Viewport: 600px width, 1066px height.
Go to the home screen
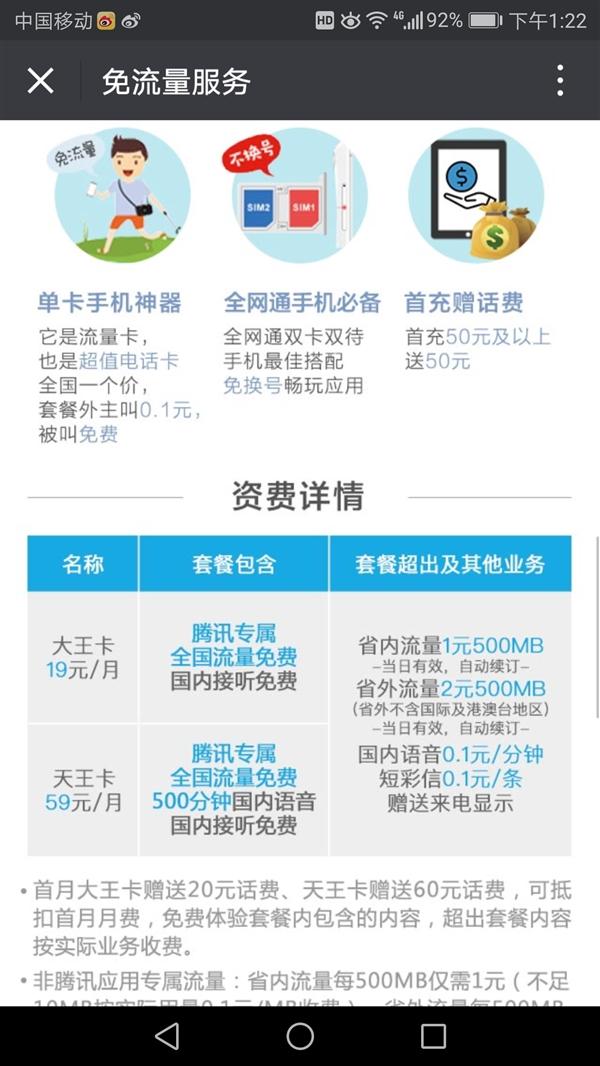(x=300, y=1036)
